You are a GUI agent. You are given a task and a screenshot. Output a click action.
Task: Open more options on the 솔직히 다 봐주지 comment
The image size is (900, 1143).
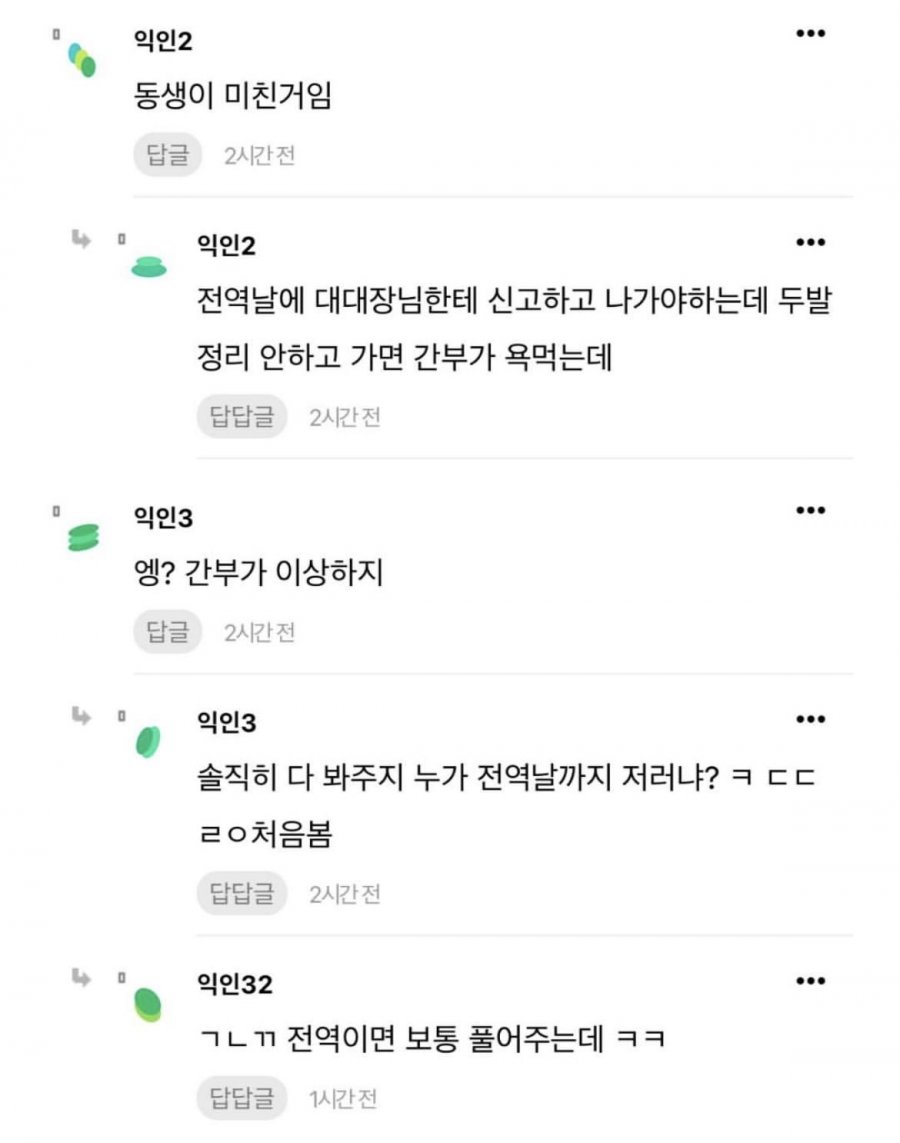point(809,720)
